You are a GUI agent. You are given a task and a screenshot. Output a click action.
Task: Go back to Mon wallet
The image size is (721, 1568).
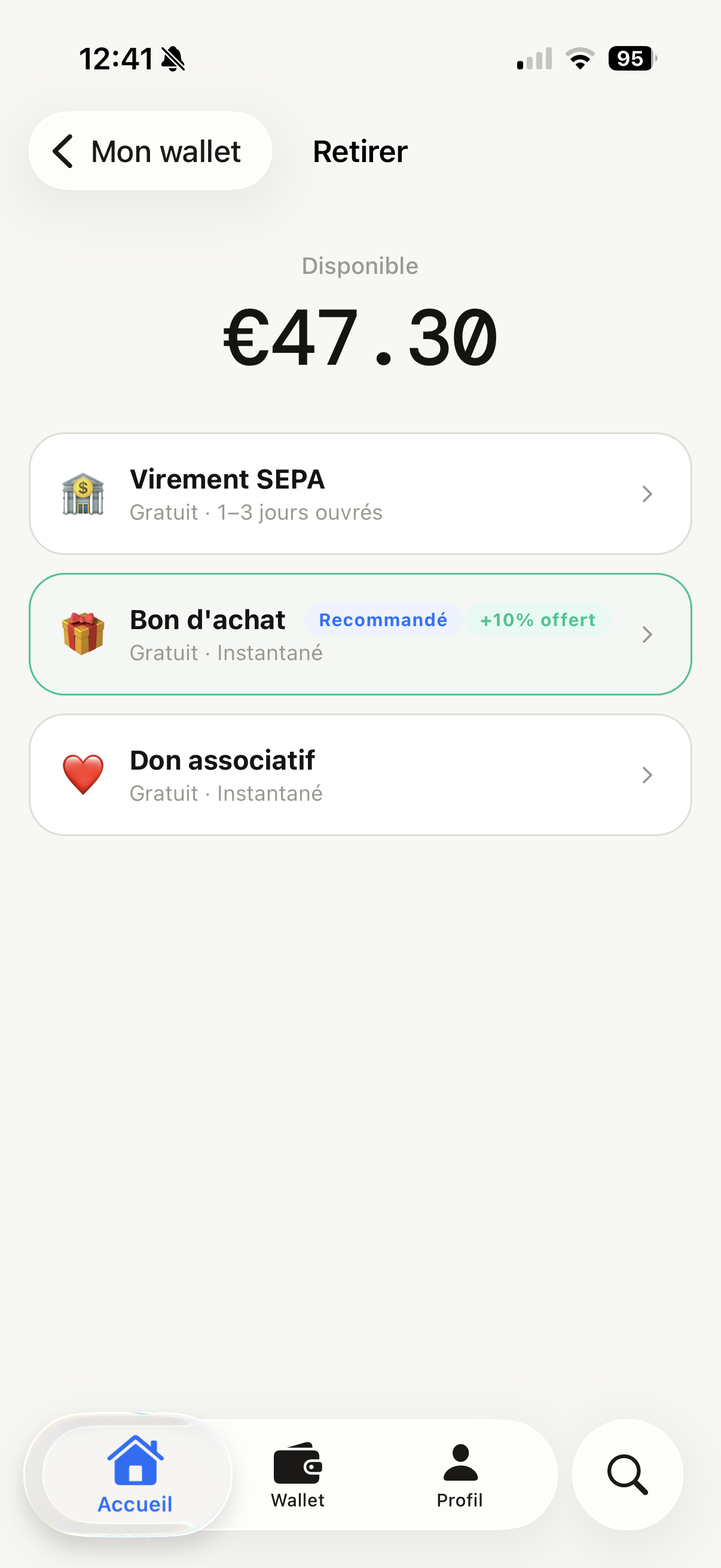click(x=149, y=151)
